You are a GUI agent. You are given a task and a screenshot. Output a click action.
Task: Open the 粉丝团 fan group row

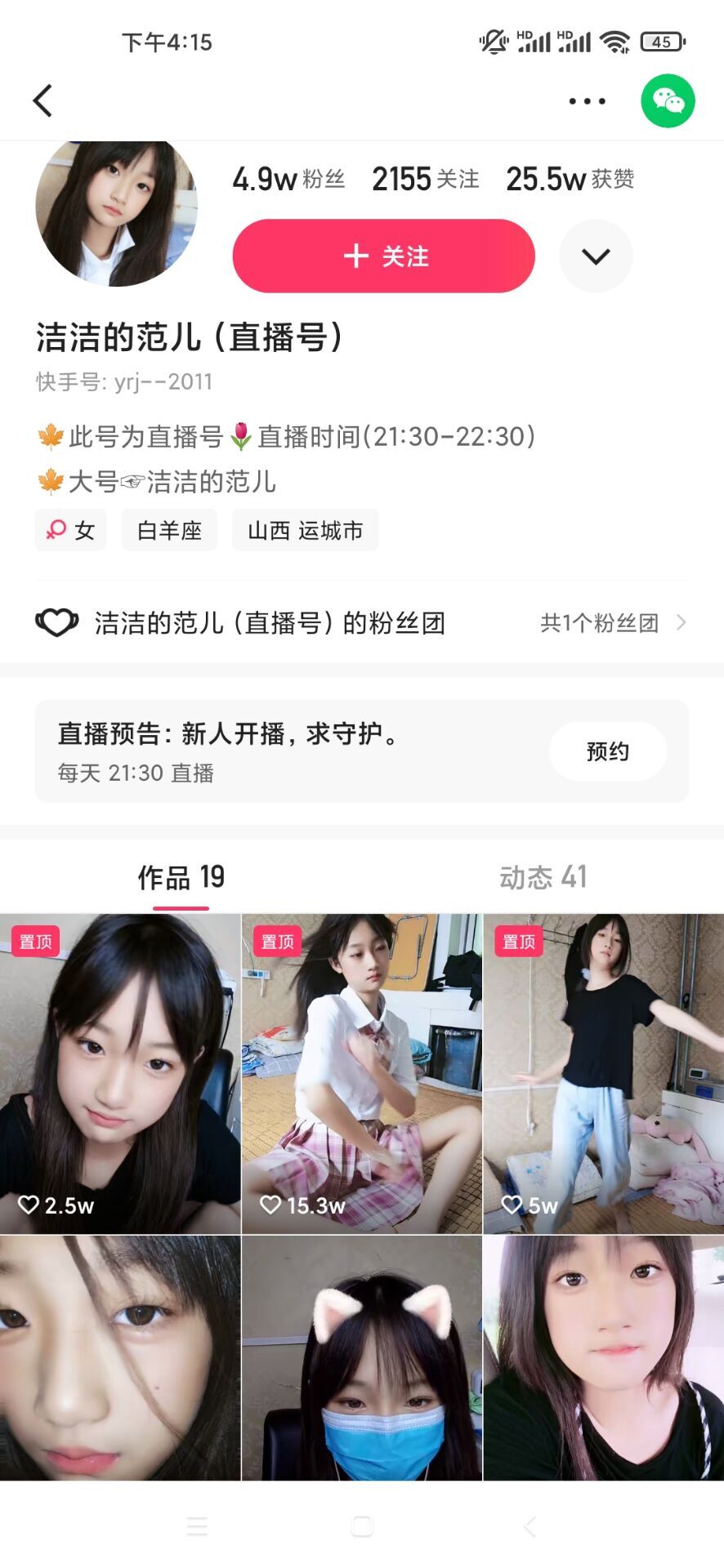pyautogui.click(x=361, y=623)
